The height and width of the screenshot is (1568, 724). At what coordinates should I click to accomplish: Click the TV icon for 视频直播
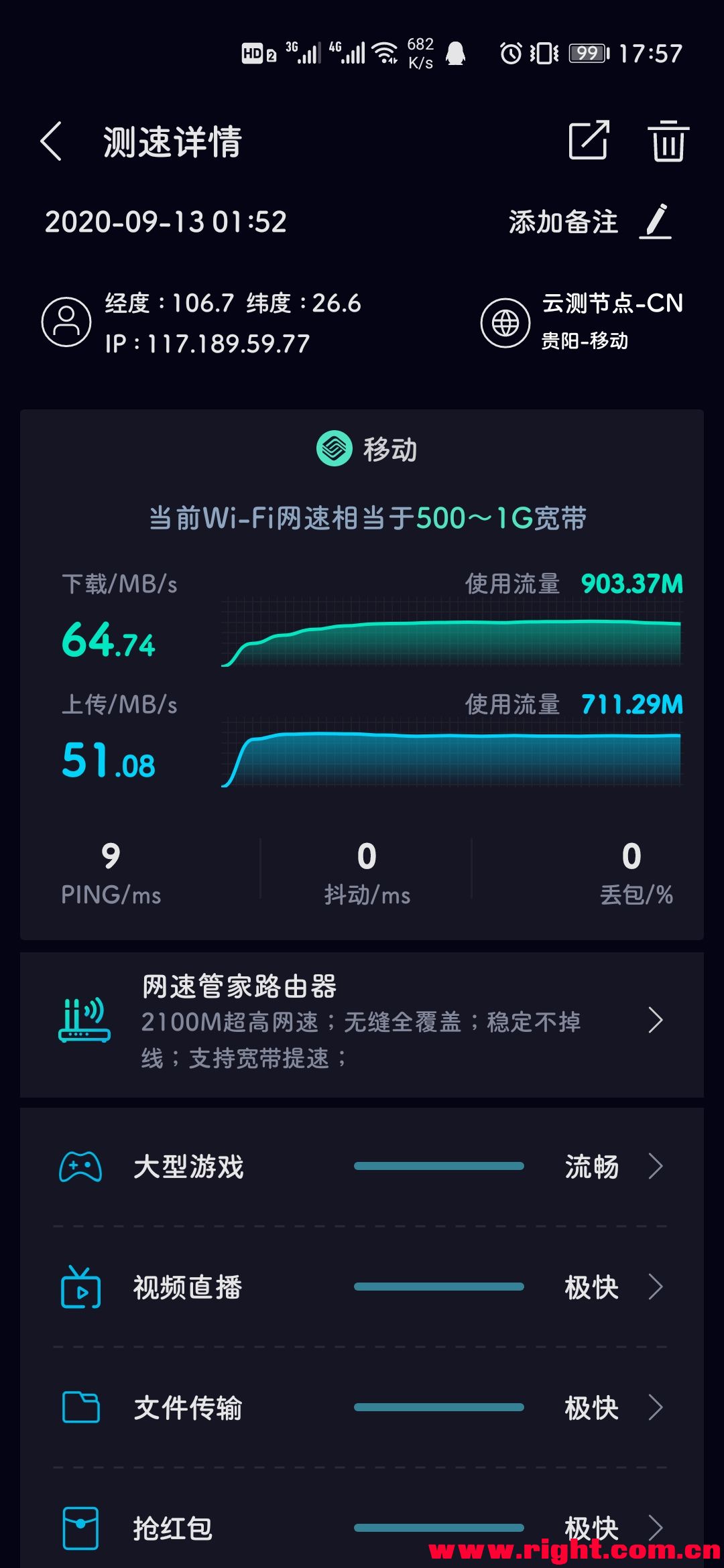pos(80,1287)
